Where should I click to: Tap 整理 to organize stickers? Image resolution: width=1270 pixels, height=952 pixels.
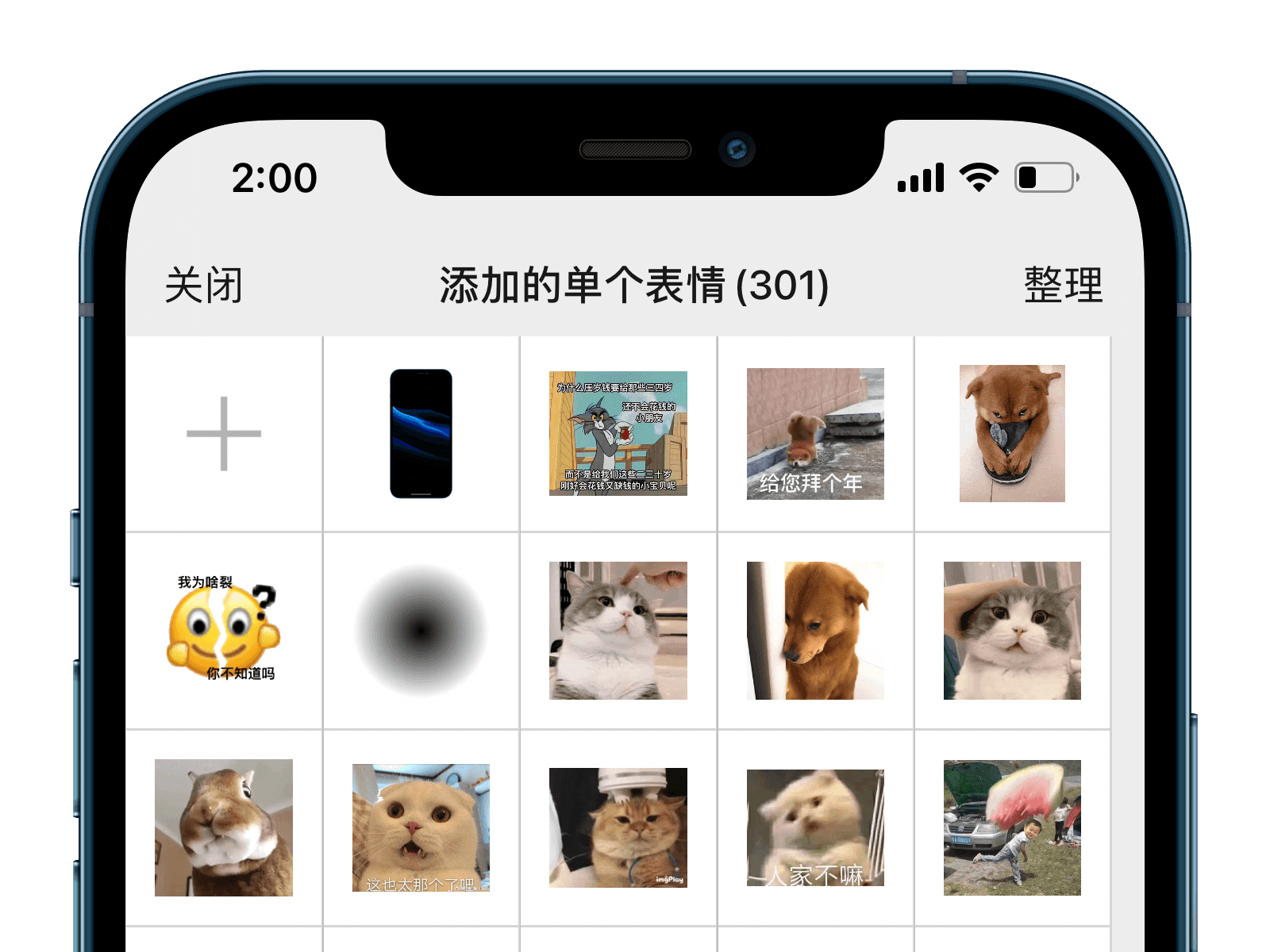pos(1063,286)
